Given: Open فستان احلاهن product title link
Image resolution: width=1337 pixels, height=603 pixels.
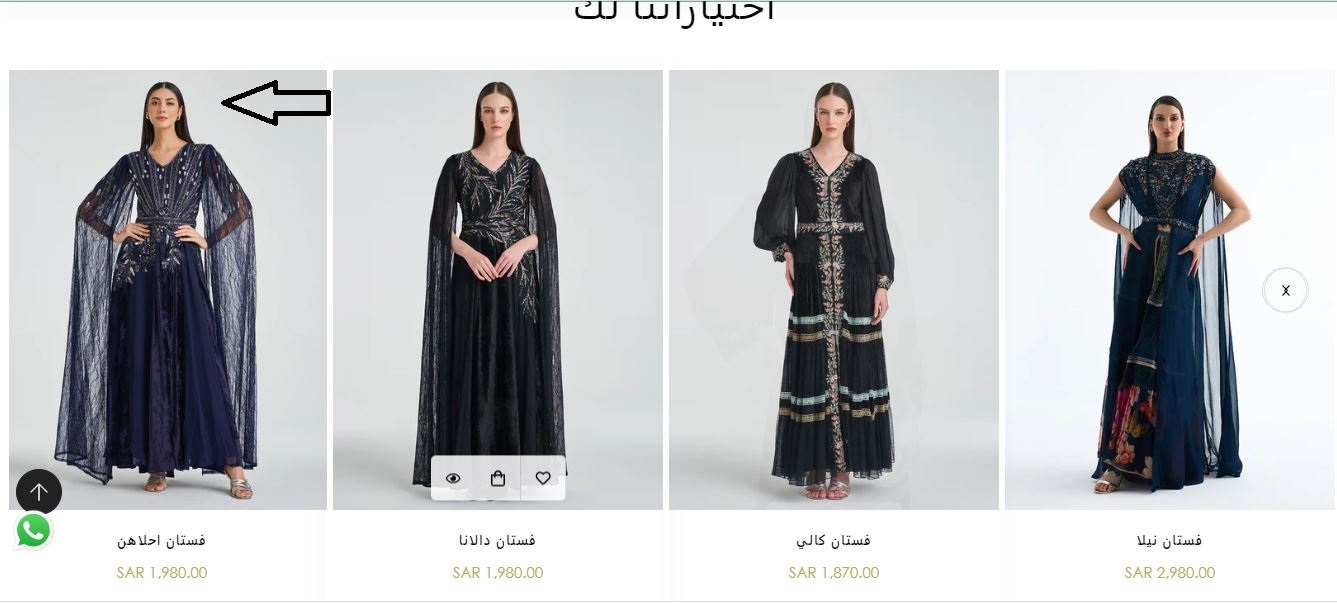Looking at the screenshot, I should (161, 541).
